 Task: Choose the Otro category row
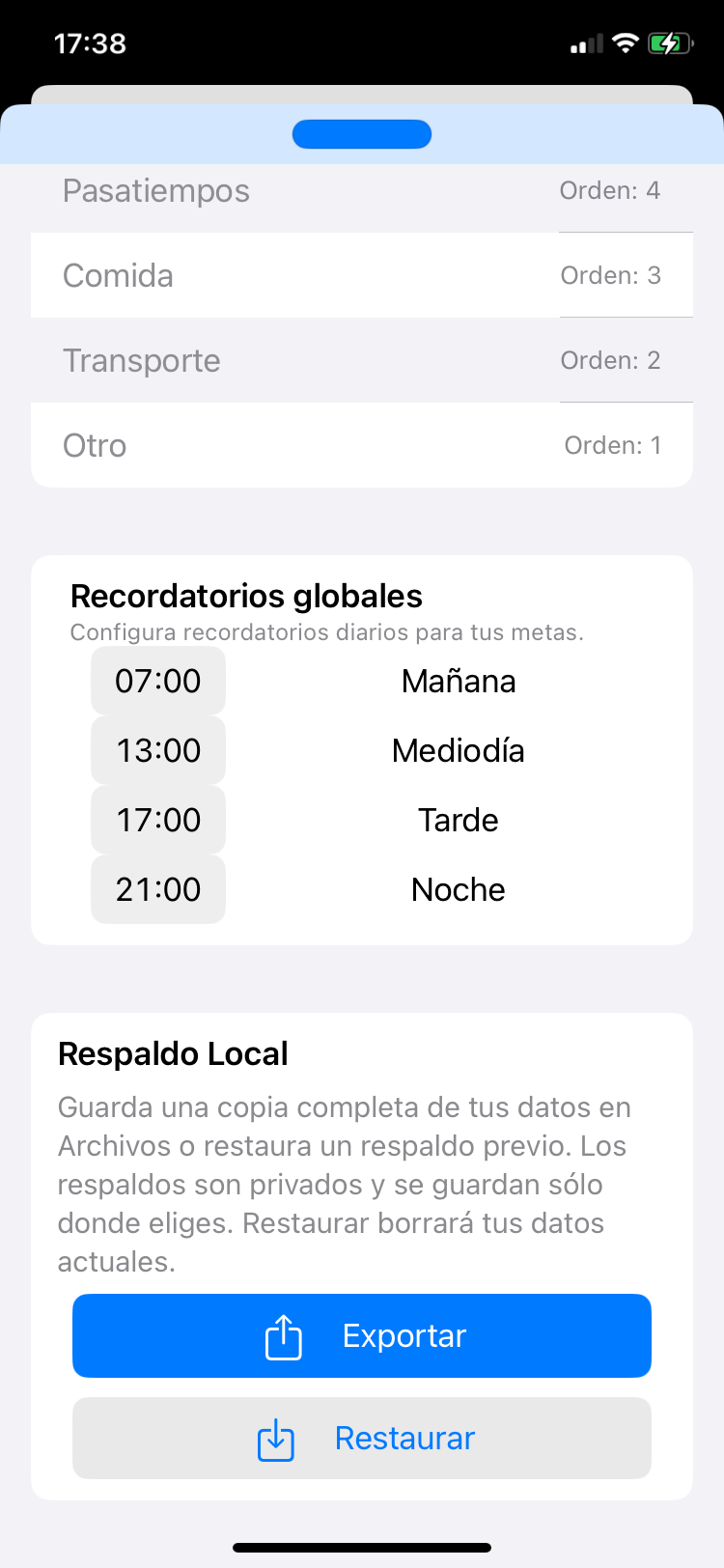(362, 445)
